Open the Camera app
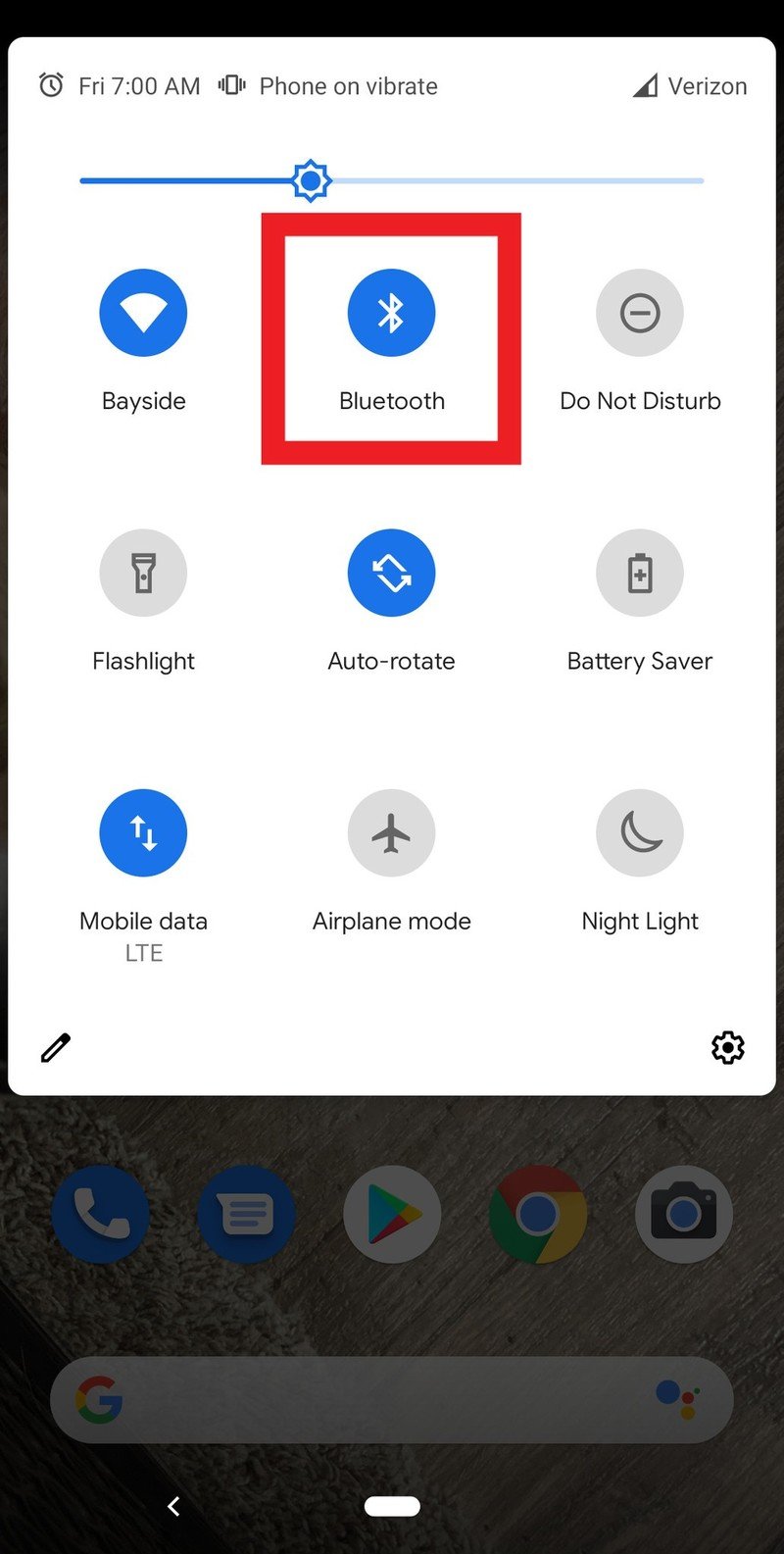784x1554 pixels. pos(684,1214)
